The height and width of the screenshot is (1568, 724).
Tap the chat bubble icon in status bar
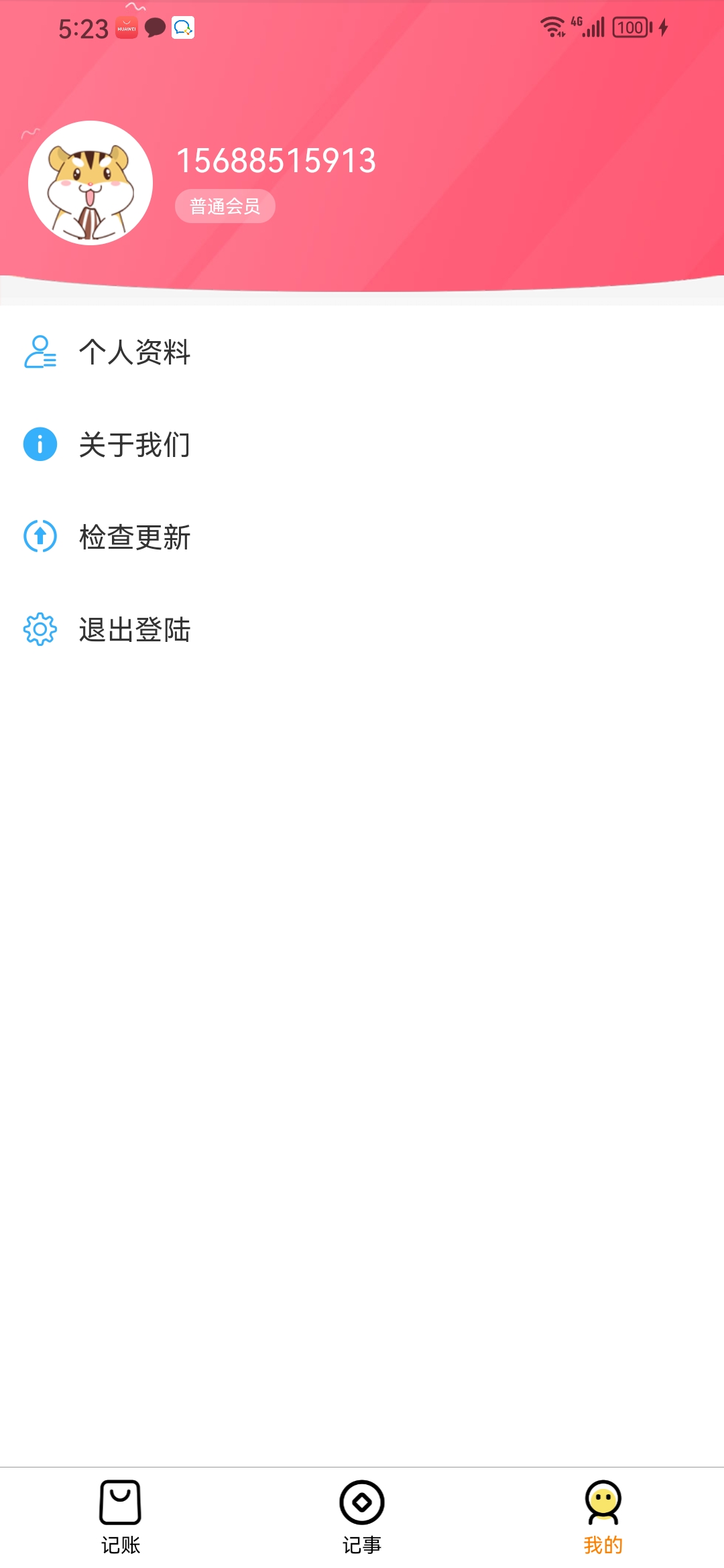154,27
